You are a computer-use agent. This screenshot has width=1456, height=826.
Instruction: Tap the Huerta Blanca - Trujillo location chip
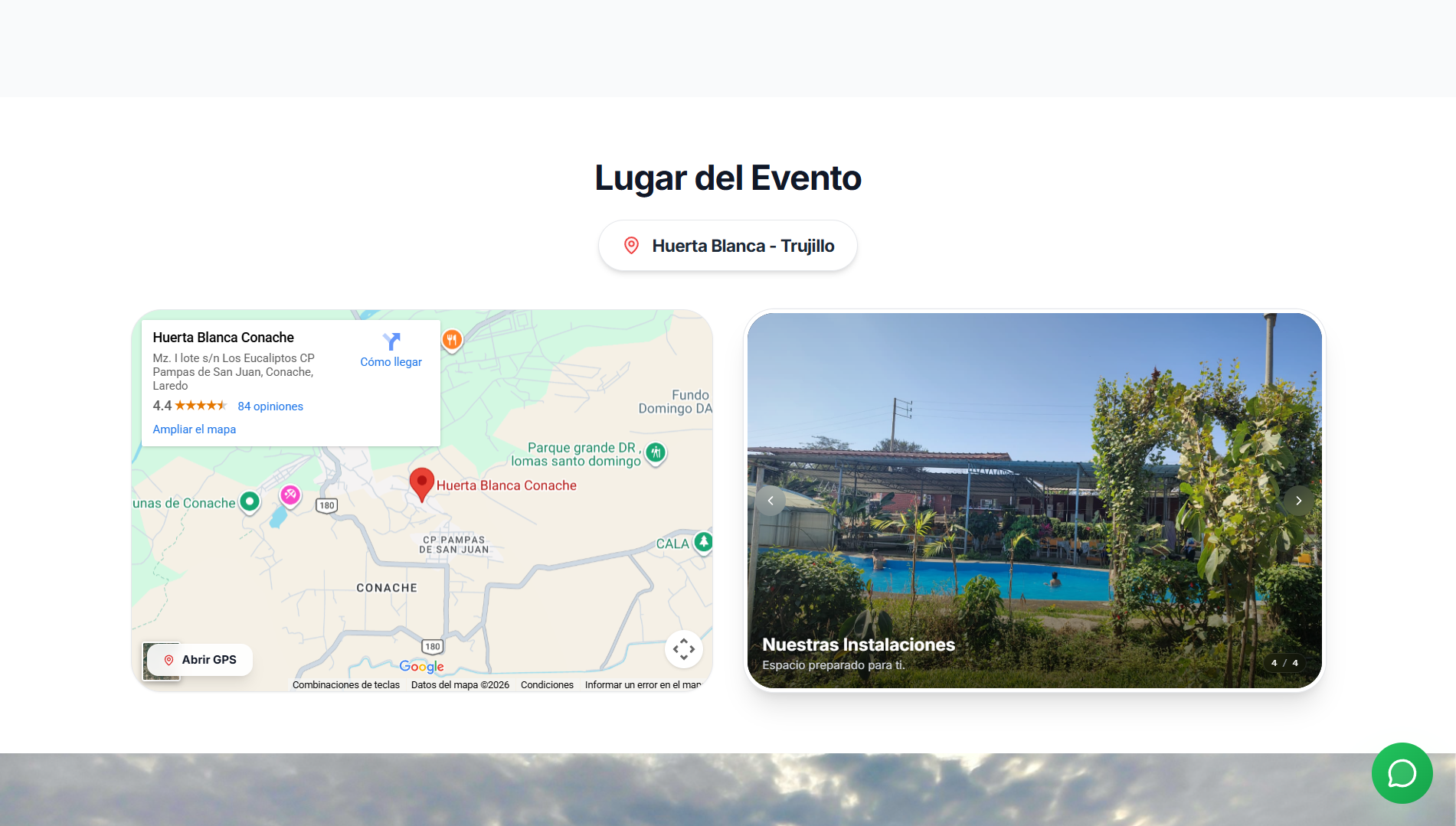[728, 246]
